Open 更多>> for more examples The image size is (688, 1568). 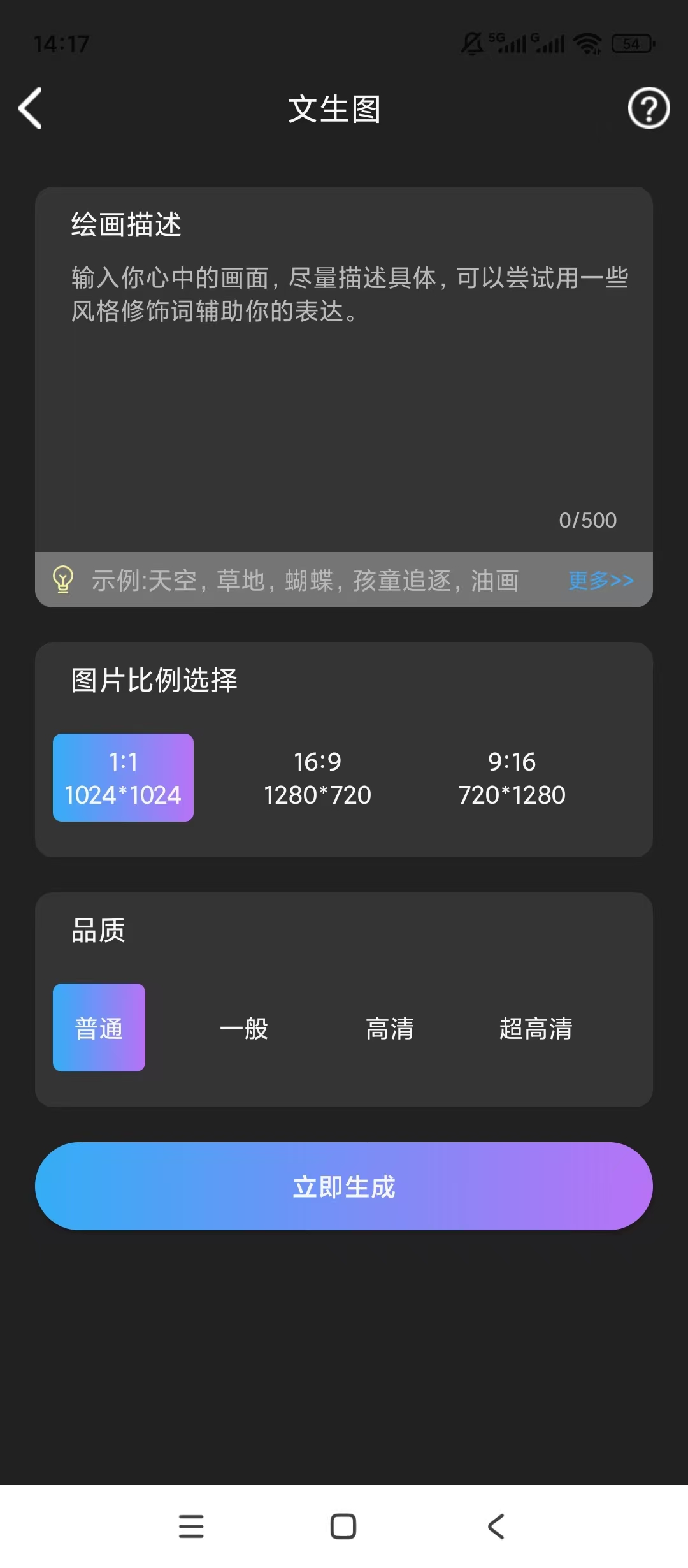[601, 581]
